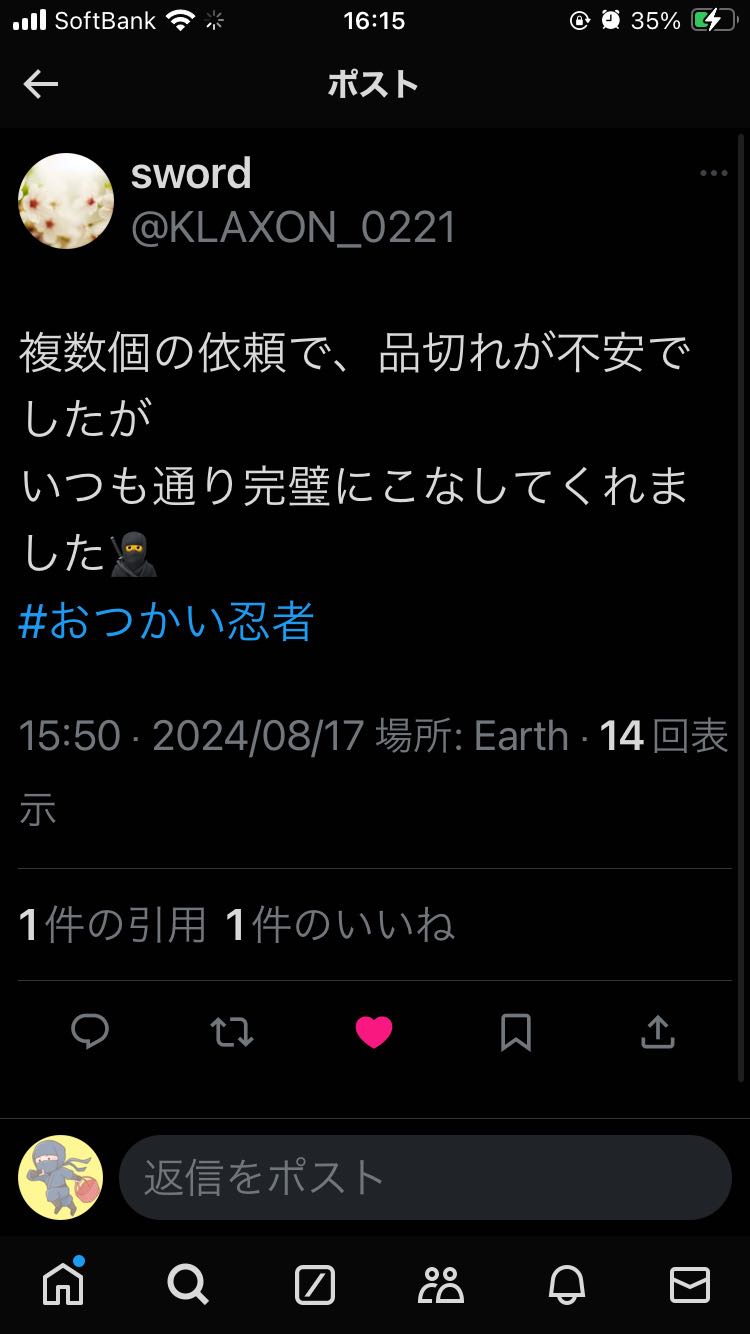
Task: Go back using the arrow
Action: [x=40, y=85]
